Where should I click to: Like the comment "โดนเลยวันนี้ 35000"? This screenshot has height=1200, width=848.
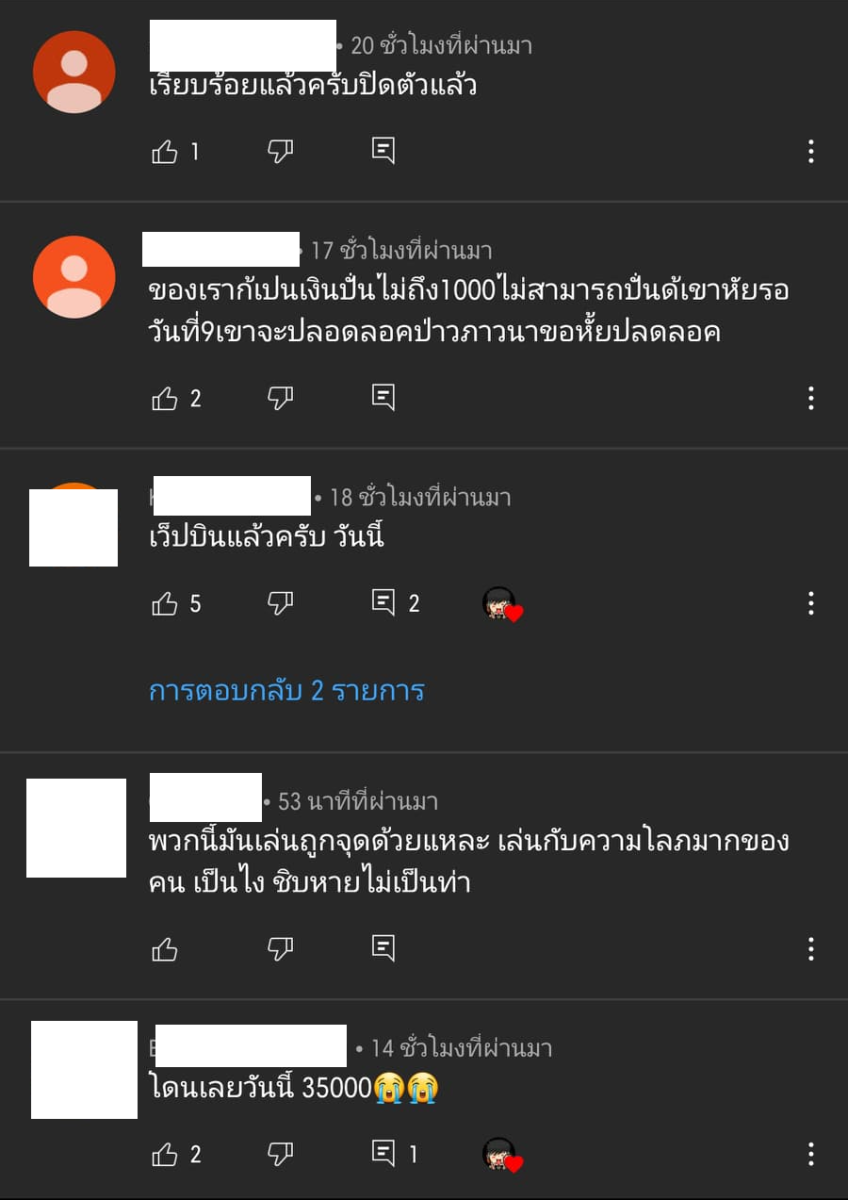point(164,1154)
